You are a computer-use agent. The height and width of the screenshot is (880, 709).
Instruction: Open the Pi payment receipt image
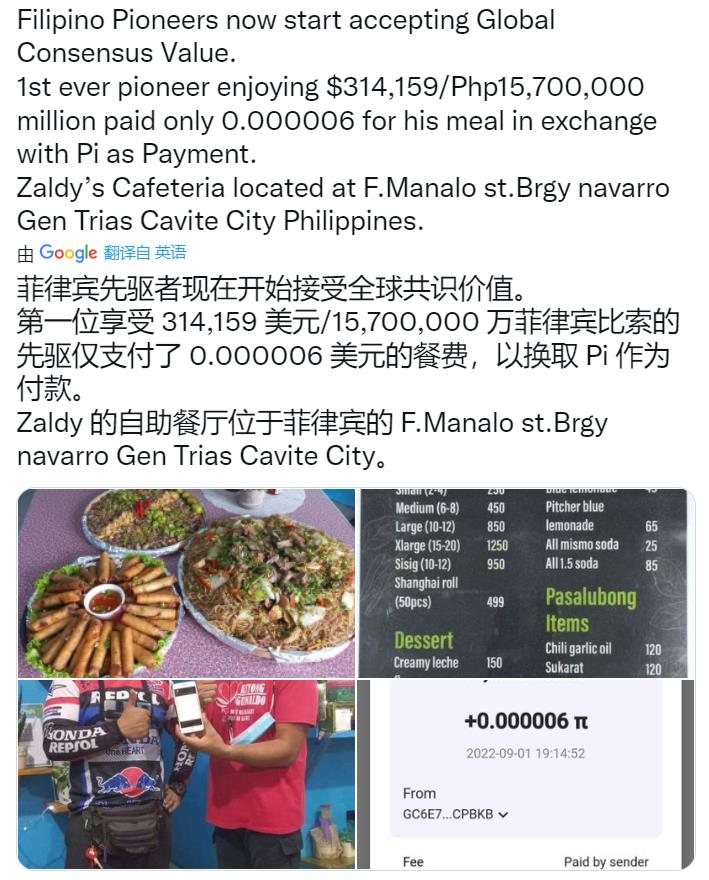pos(527,774)
